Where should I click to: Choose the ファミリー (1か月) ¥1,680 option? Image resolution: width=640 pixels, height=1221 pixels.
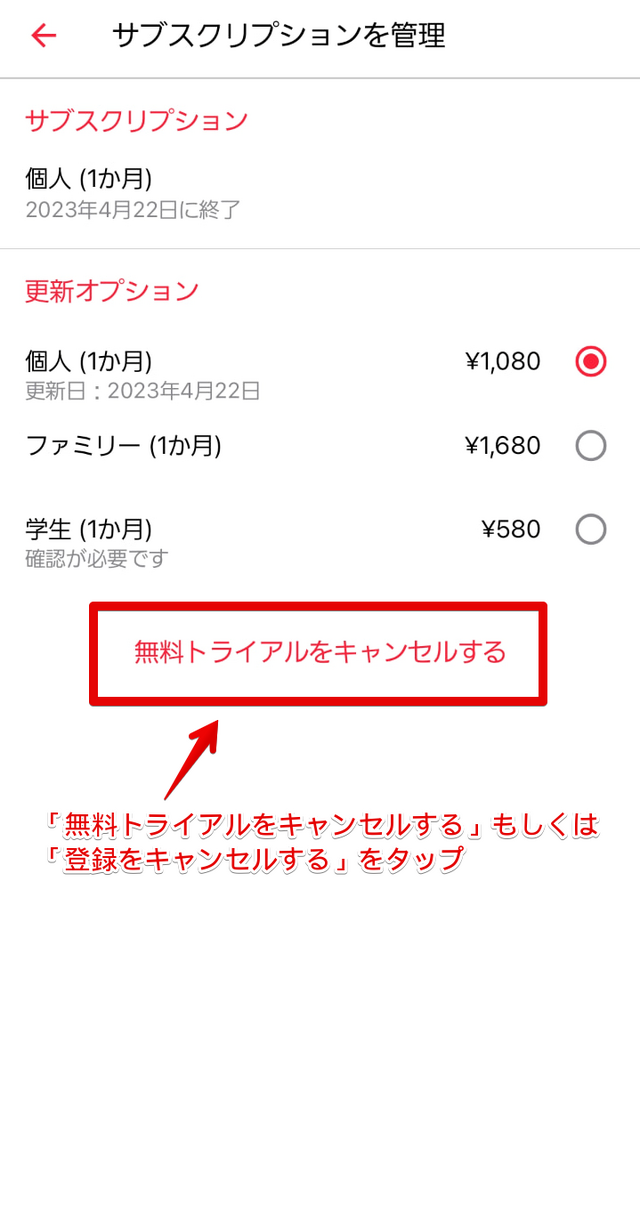tap(590, 446)
